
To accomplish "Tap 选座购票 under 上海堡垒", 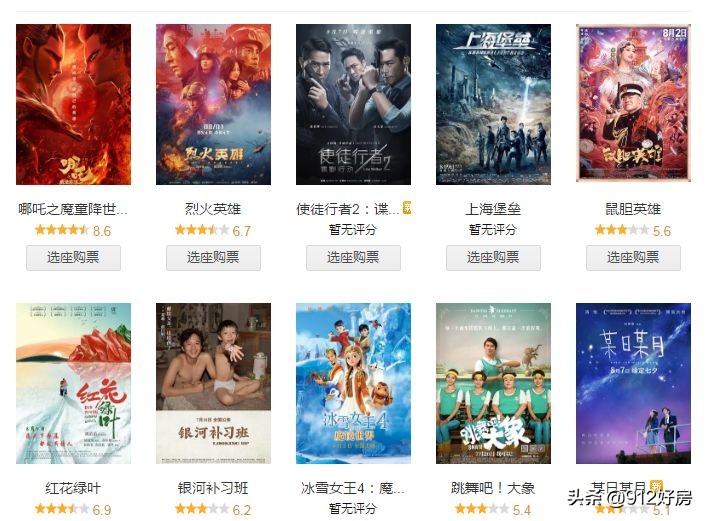I will click(493, 257).
